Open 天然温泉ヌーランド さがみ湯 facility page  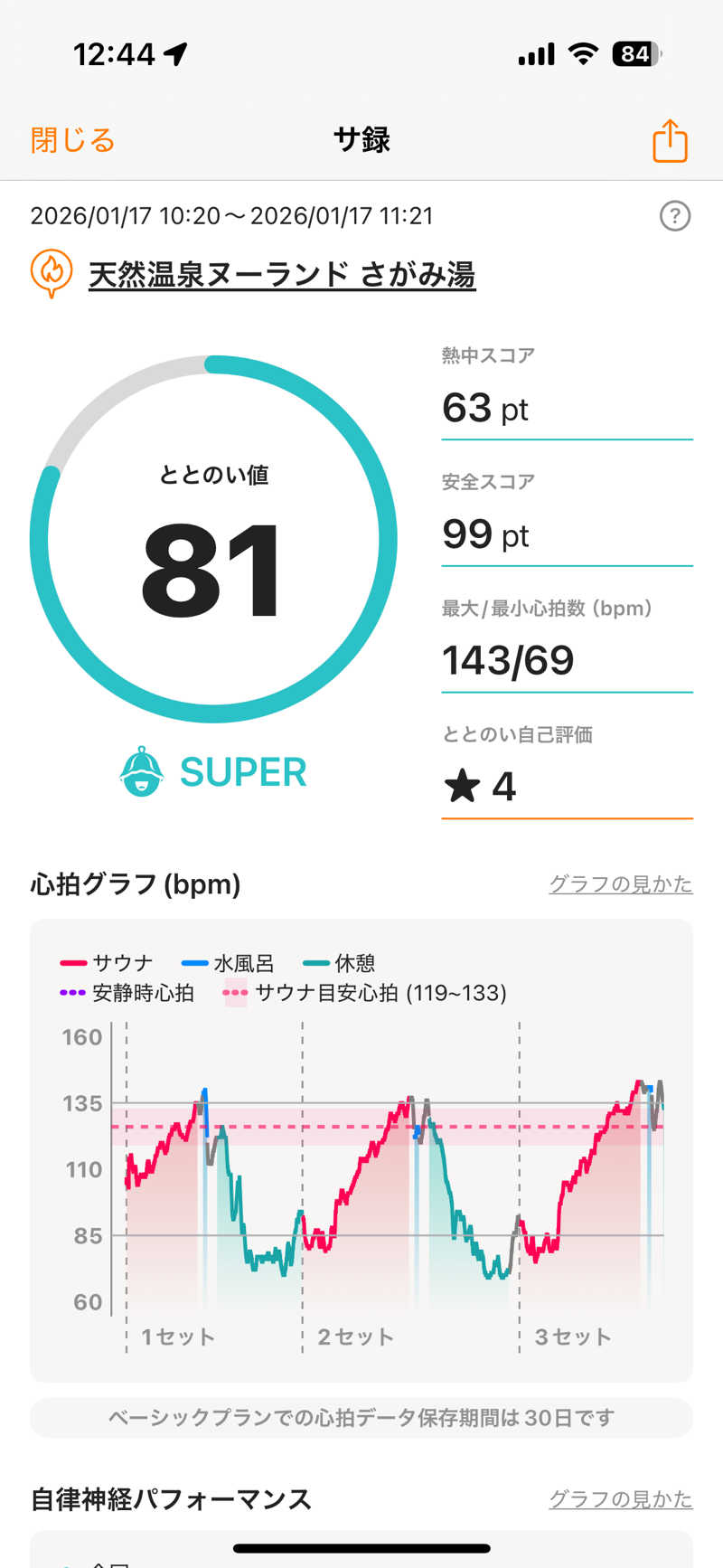(281, 274)
